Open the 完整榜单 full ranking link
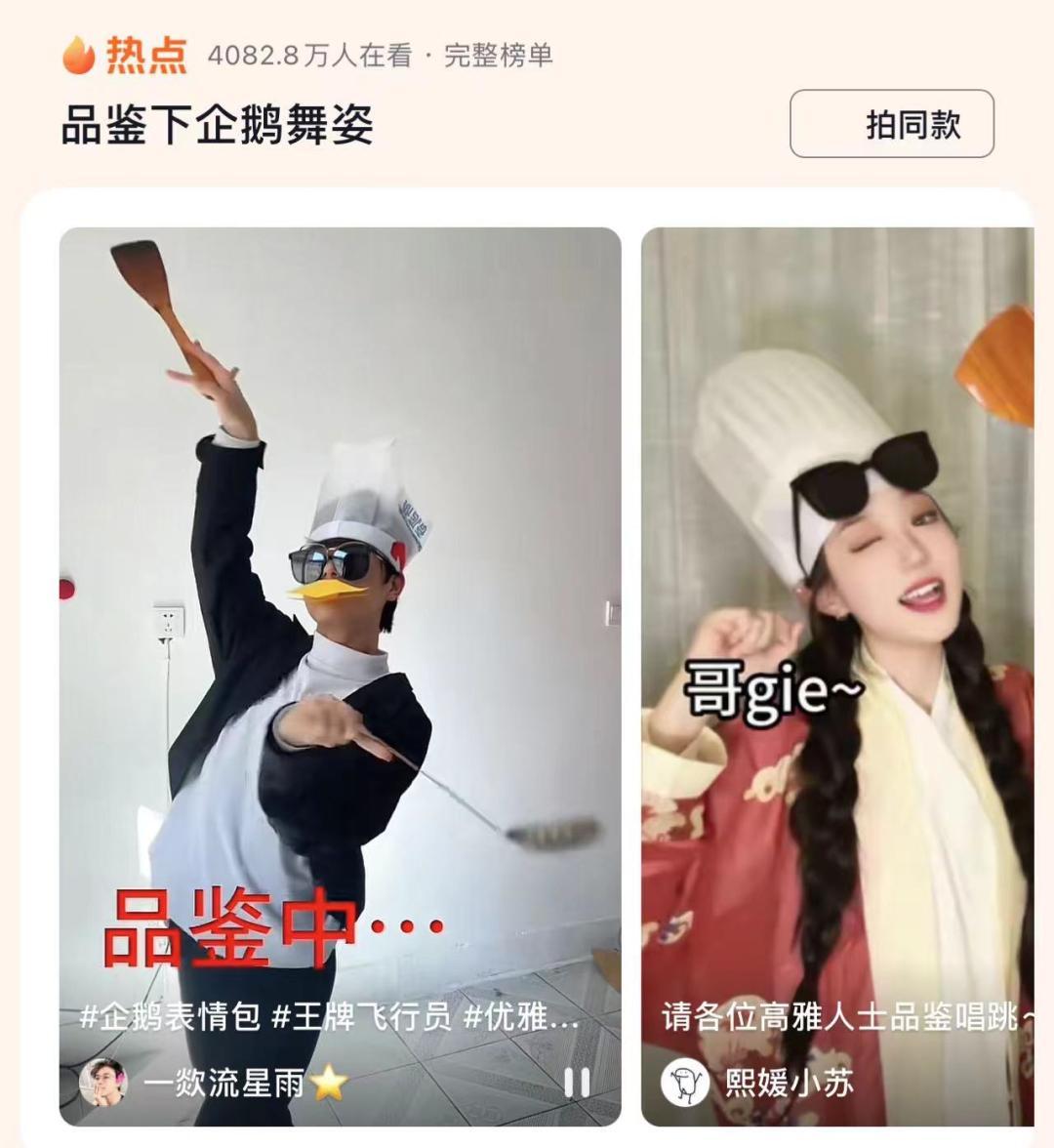Screen dimensions: 1054x1148 click(499, 56)
